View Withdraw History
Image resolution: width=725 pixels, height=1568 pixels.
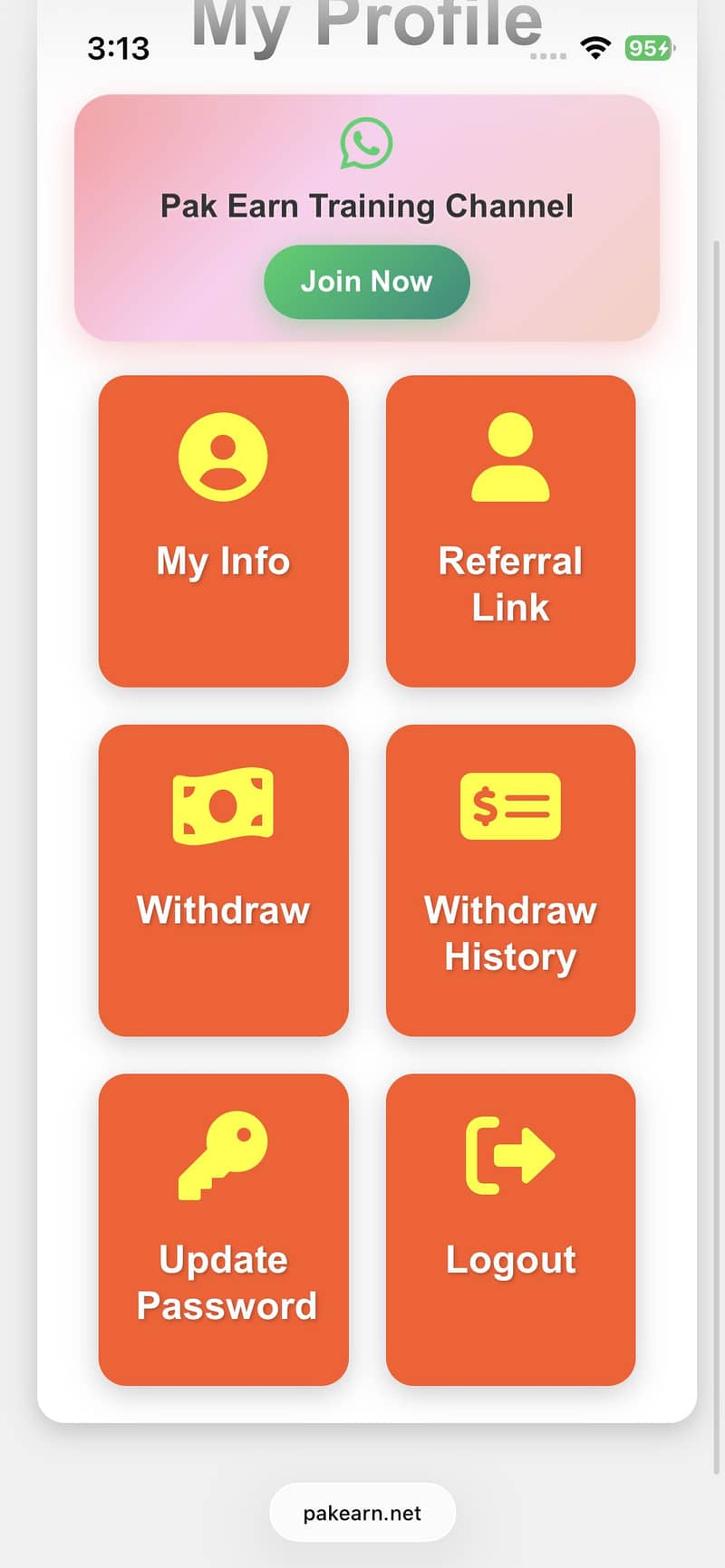(x=510, y=880)
